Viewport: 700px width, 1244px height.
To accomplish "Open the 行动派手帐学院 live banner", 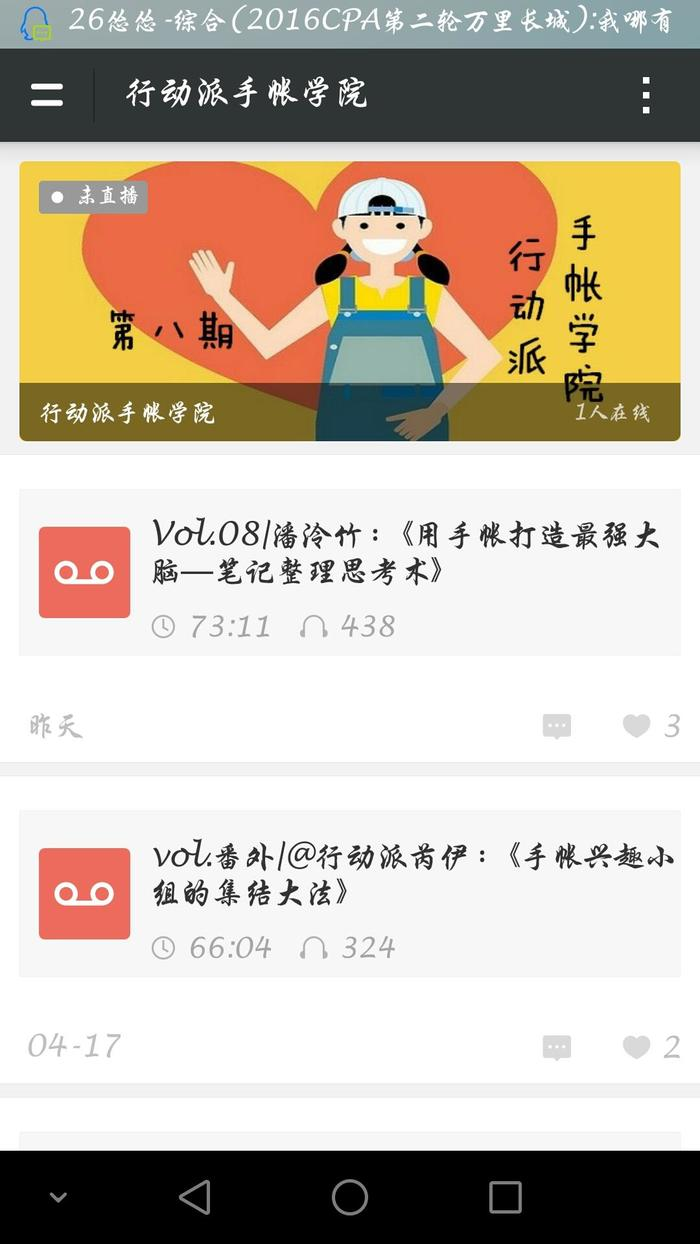I will click(350, 300).
